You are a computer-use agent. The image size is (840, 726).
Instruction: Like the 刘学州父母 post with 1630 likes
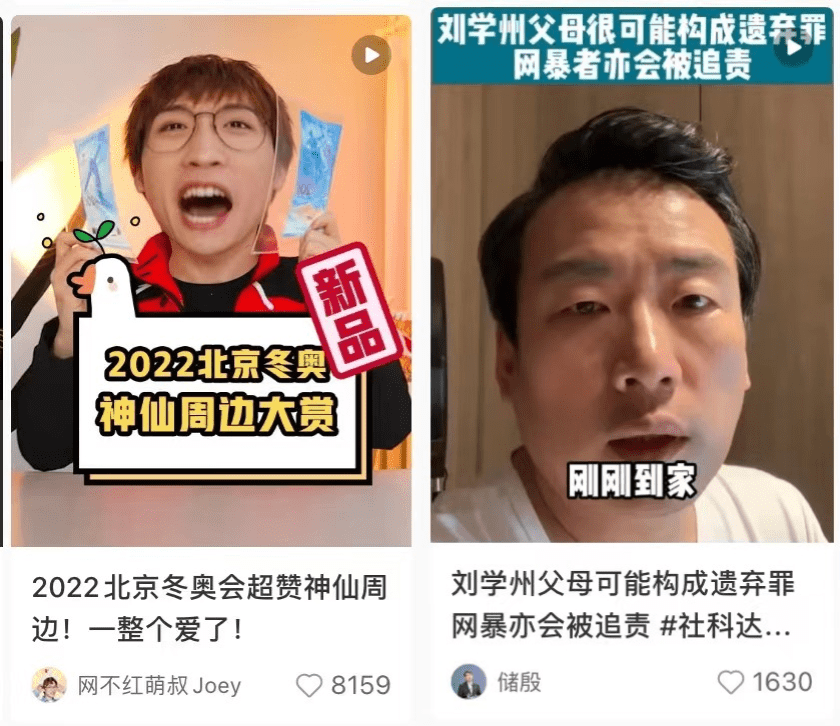pos(731,682)
